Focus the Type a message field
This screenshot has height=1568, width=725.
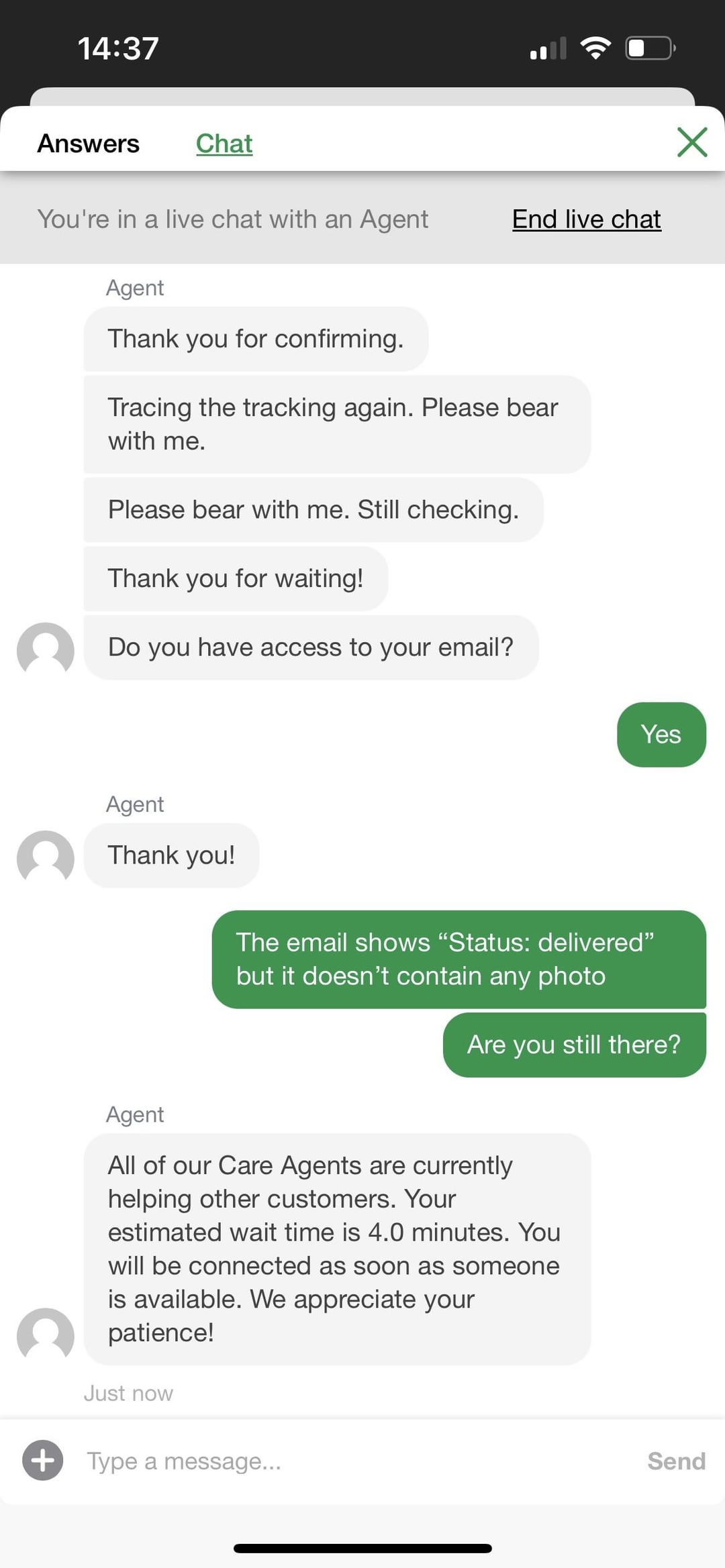[349, 1461]
